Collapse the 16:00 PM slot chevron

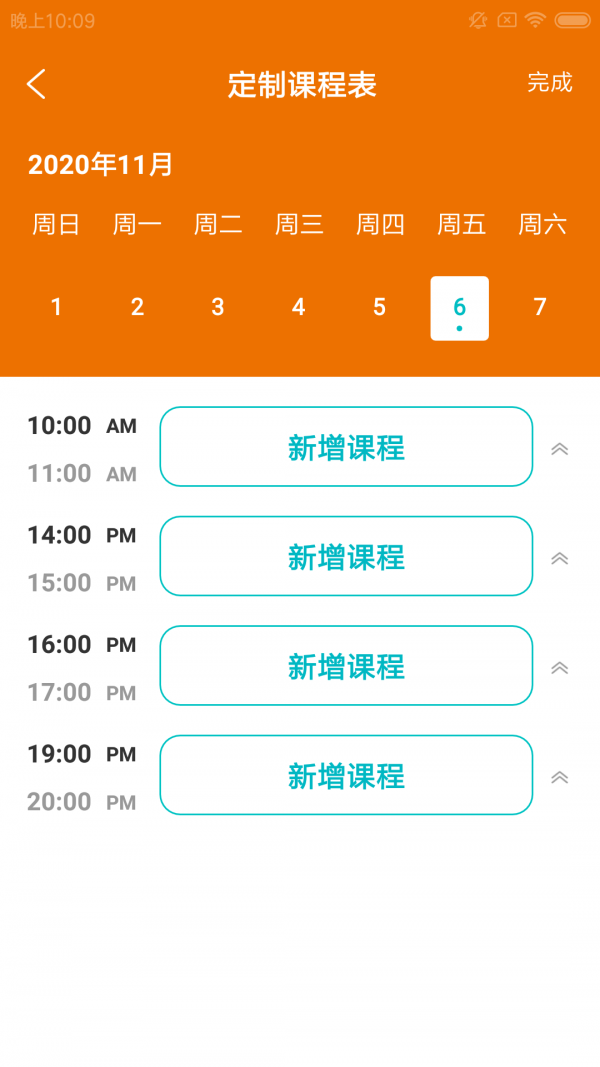[559, 668]
